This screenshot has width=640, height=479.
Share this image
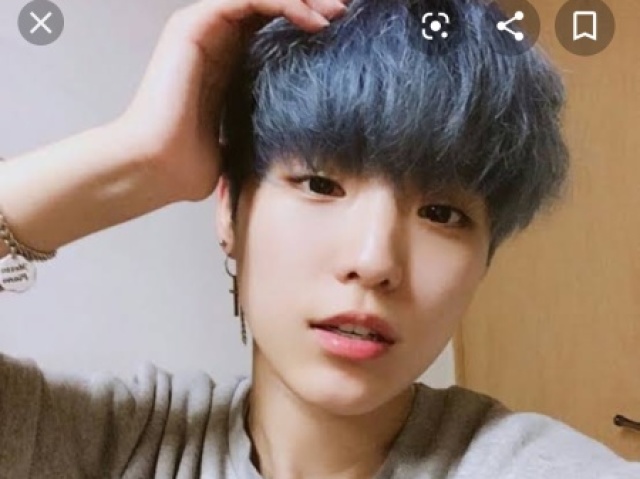click(511, 26)
